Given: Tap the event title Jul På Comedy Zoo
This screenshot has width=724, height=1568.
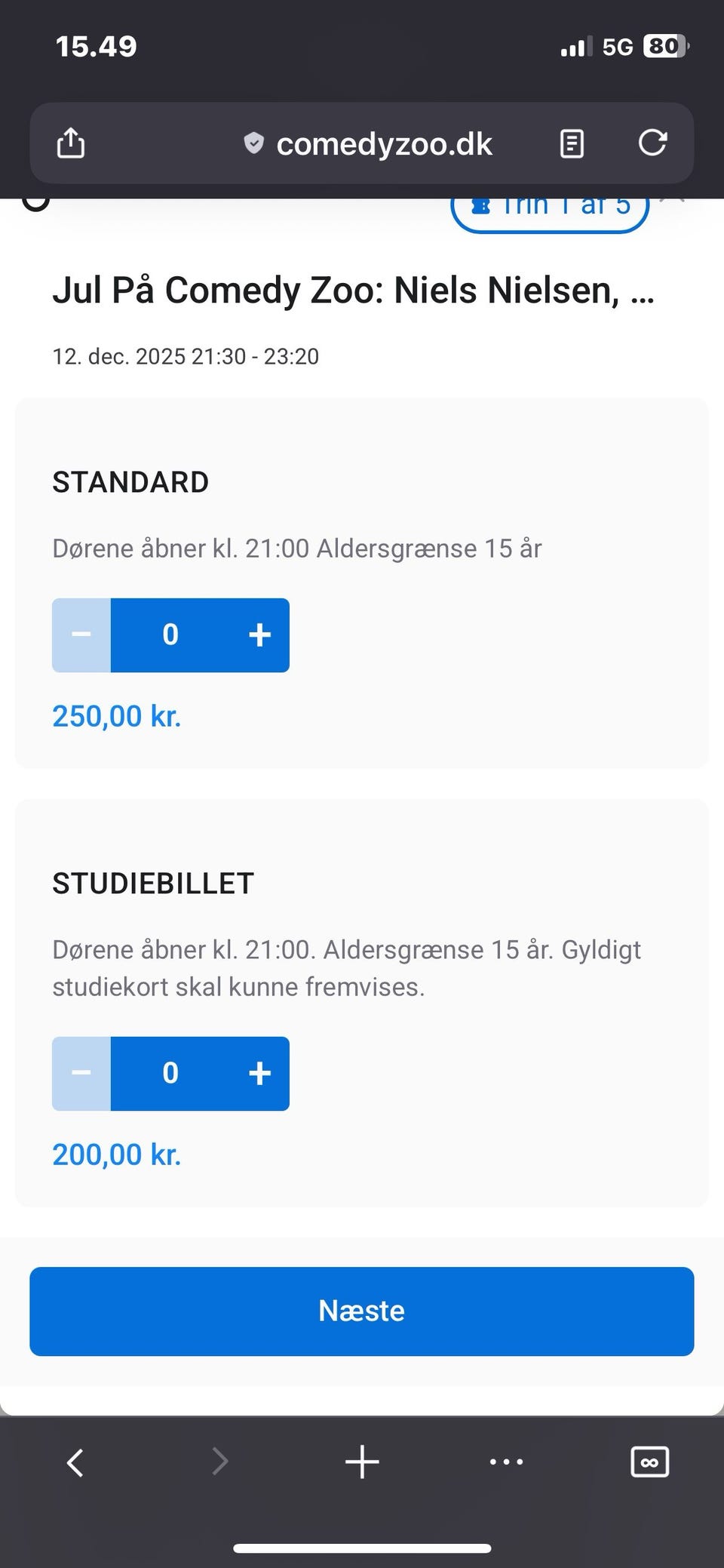Looking at the screenshot, I should 354,290.
